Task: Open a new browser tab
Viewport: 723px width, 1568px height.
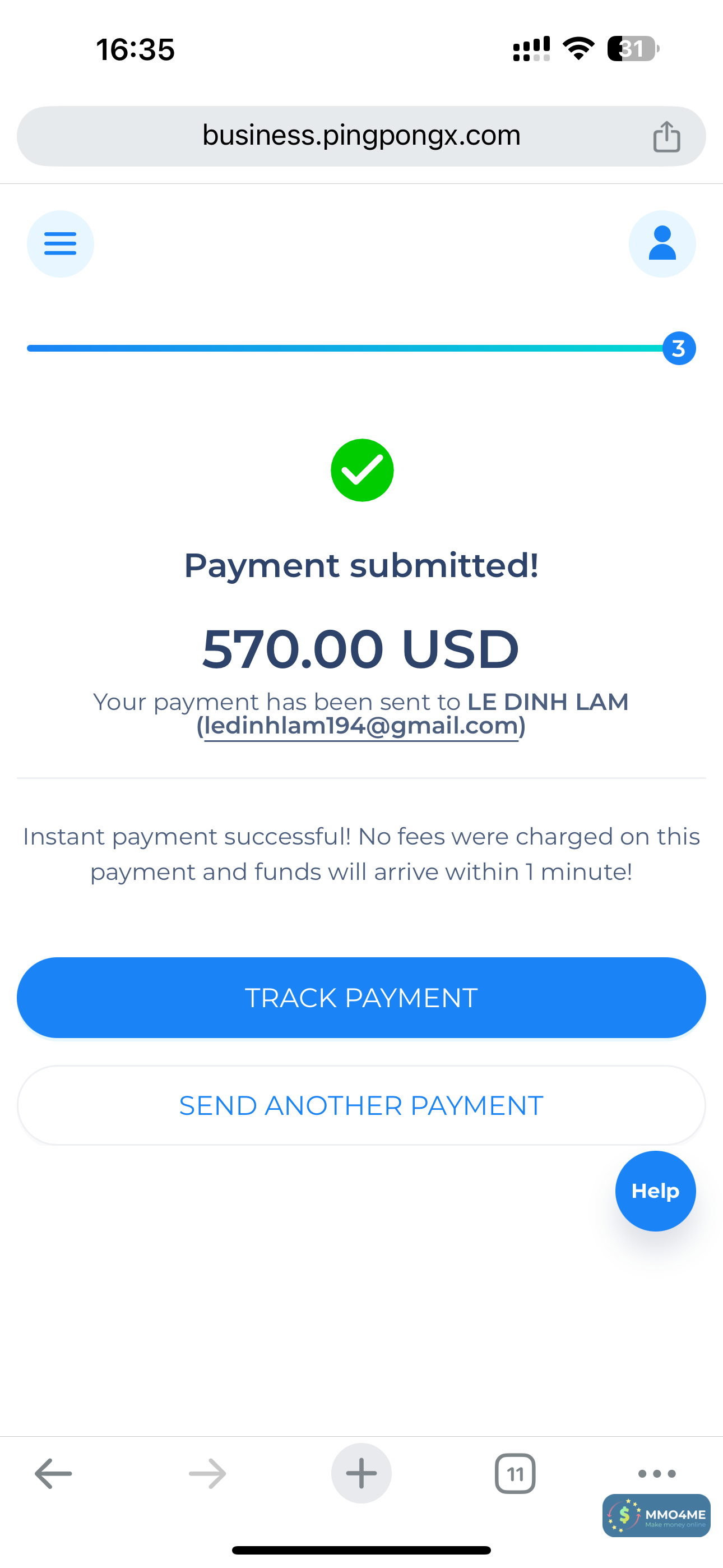Action: 361,1474
